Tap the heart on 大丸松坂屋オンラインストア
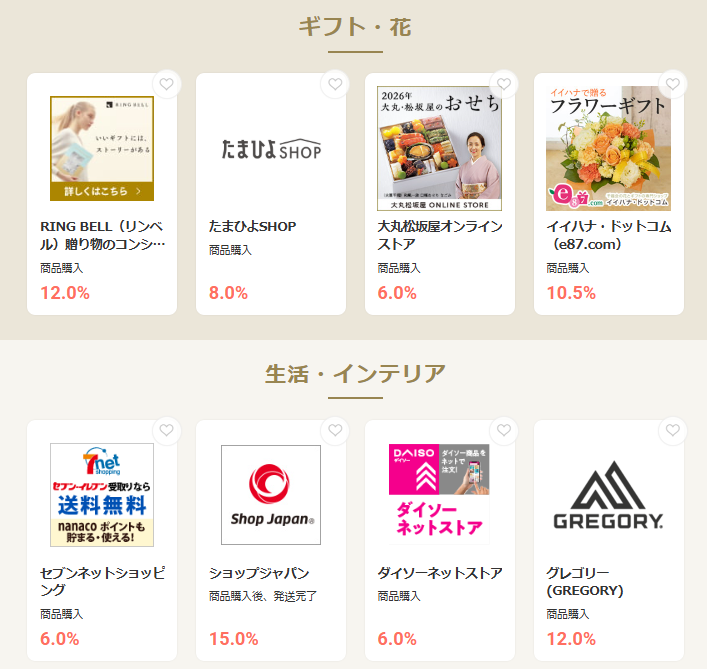Viewport: 707px width, 669px height. [x=504, y=84]
